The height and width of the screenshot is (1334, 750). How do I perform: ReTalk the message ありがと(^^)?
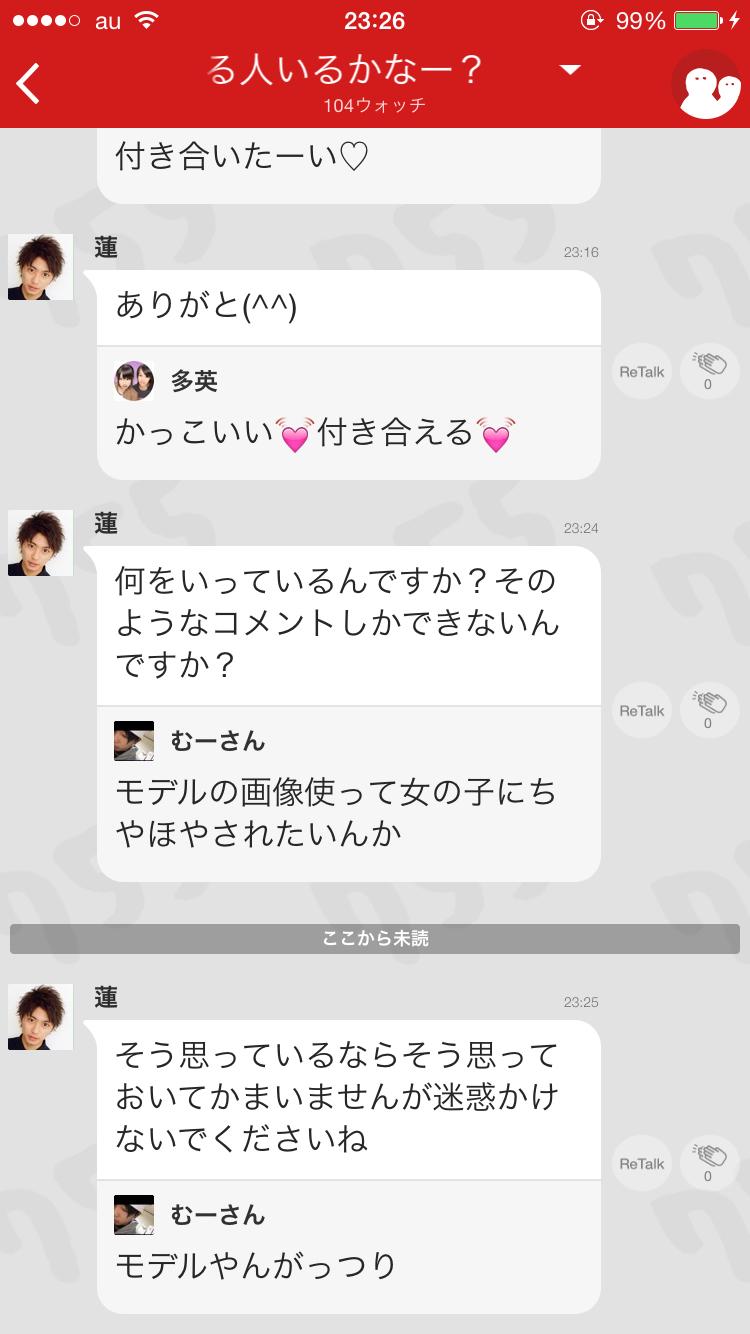tap(642, 372)
